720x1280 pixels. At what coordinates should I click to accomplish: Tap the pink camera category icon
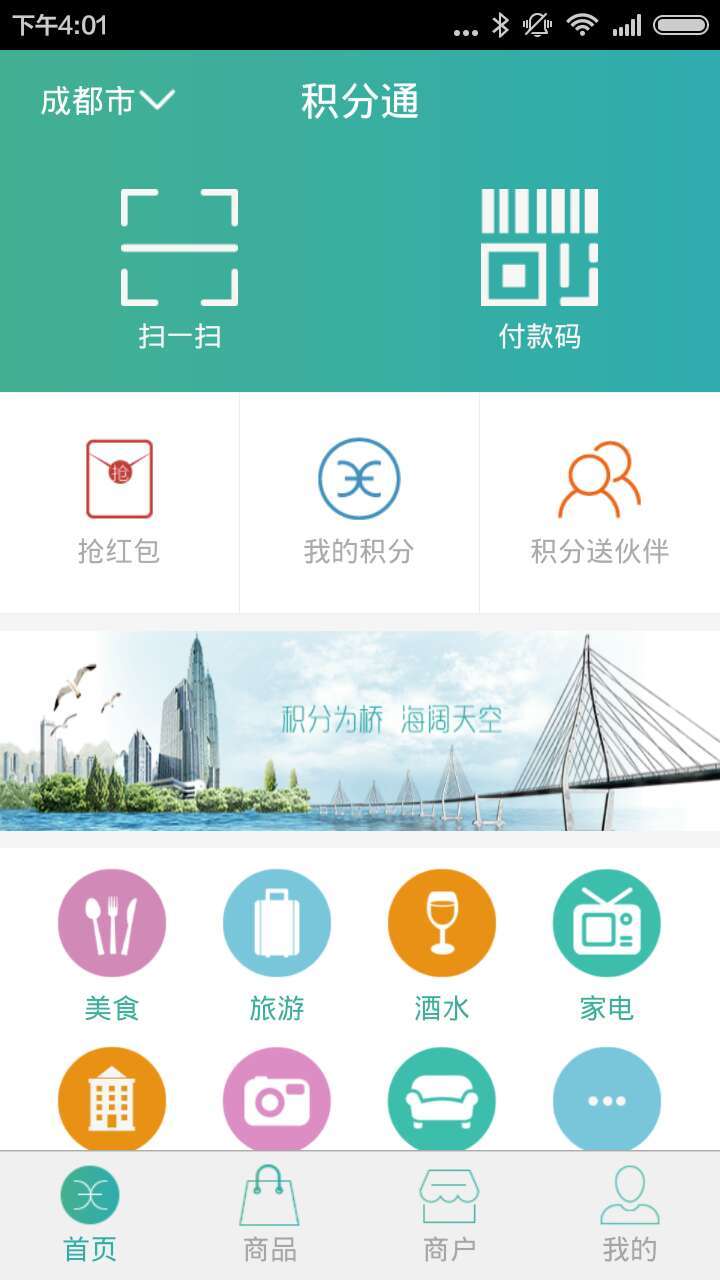(x=277, y=1099)
